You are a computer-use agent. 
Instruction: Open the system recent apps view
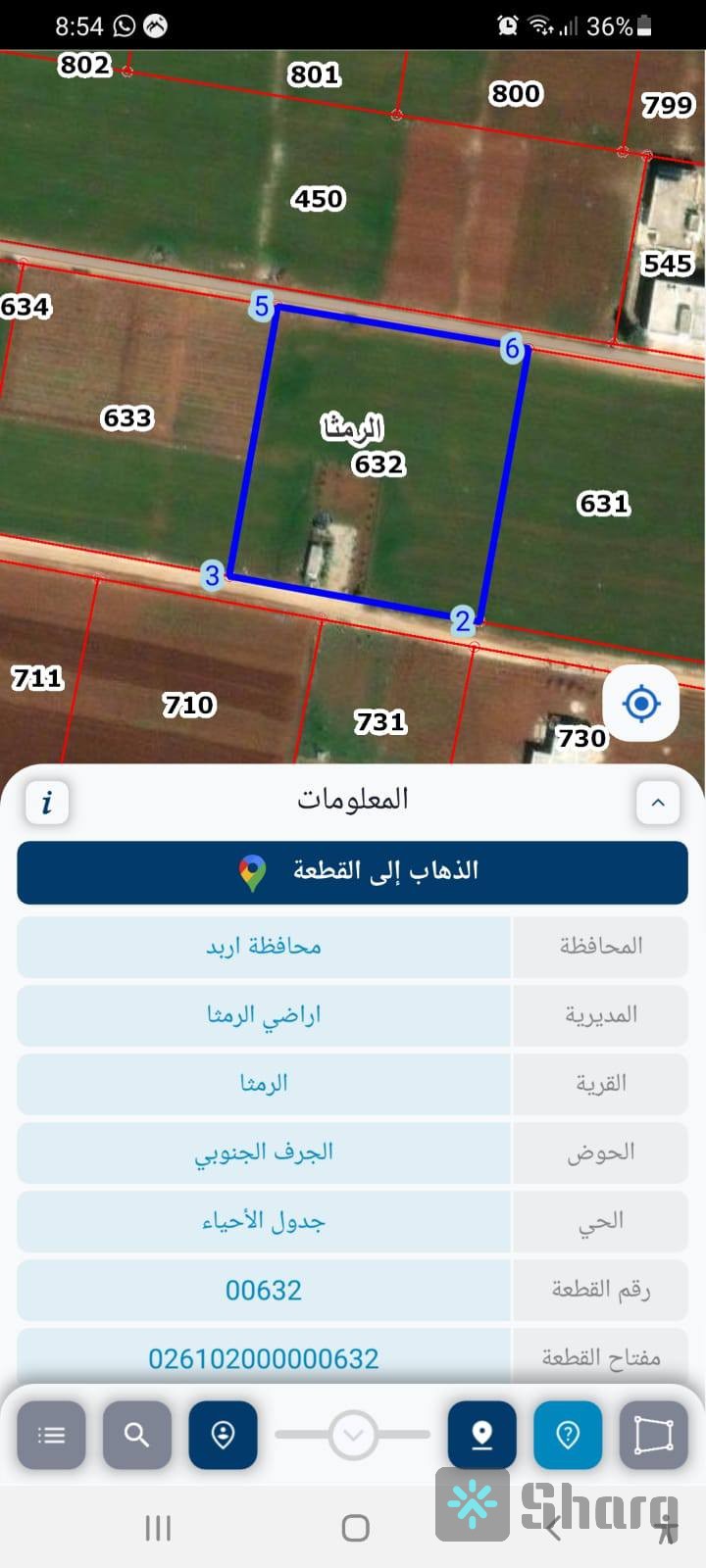[x=158, y=1528]
